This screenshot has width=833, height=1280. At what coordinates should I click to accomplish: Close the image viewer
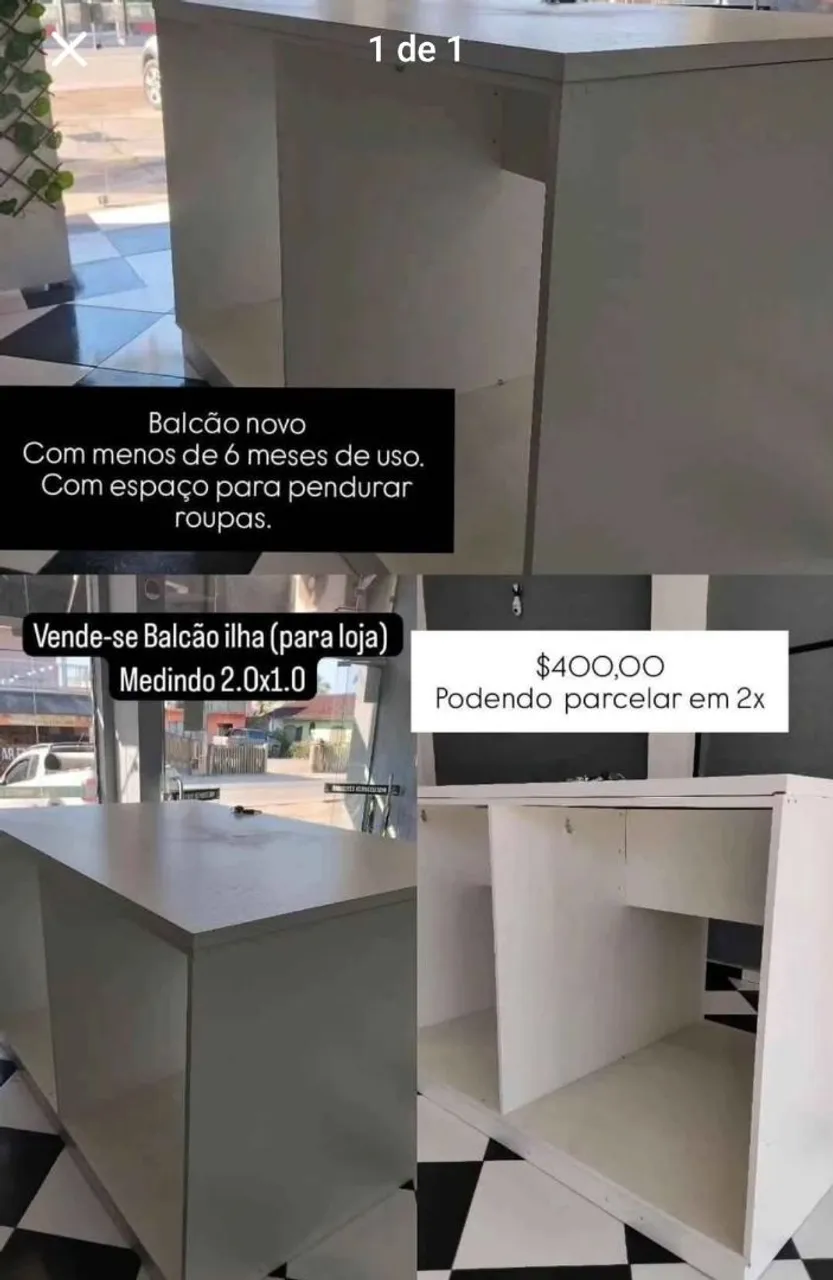point(69,49)
